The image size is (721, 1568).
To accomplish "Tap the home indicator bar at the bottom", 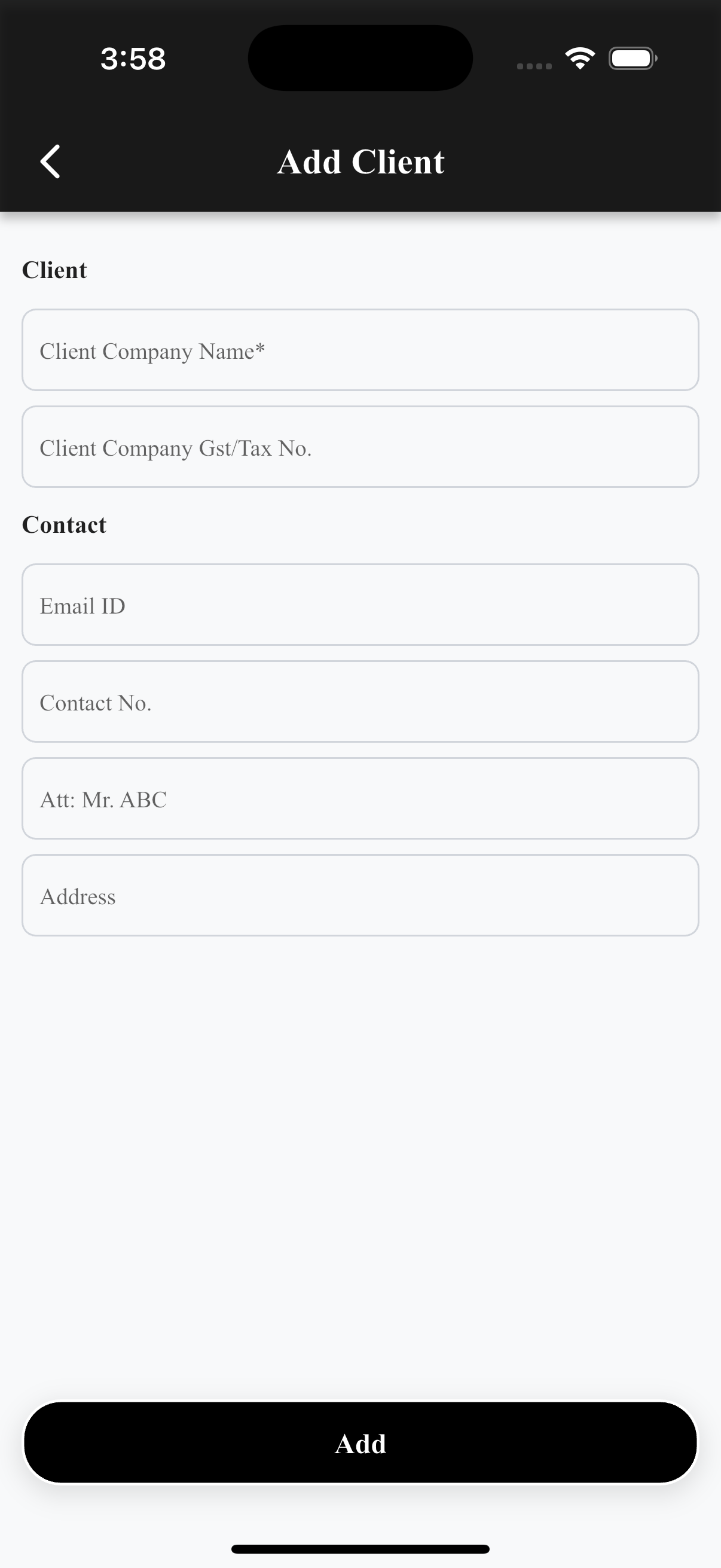I will click(x=360, y=1549).
